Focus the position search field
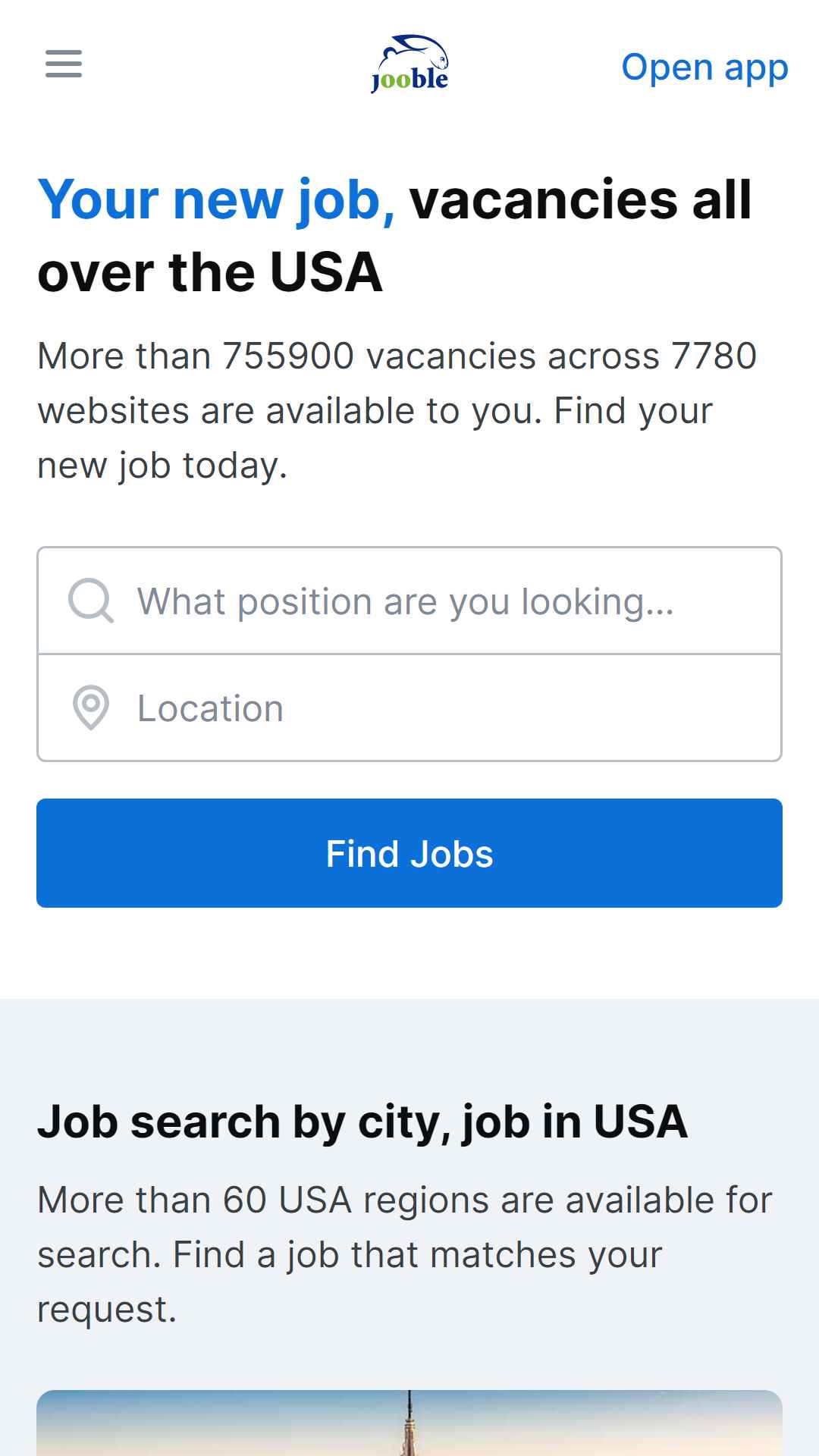Viewport: 819px width, 1456px height. click(x=409, y=601)
